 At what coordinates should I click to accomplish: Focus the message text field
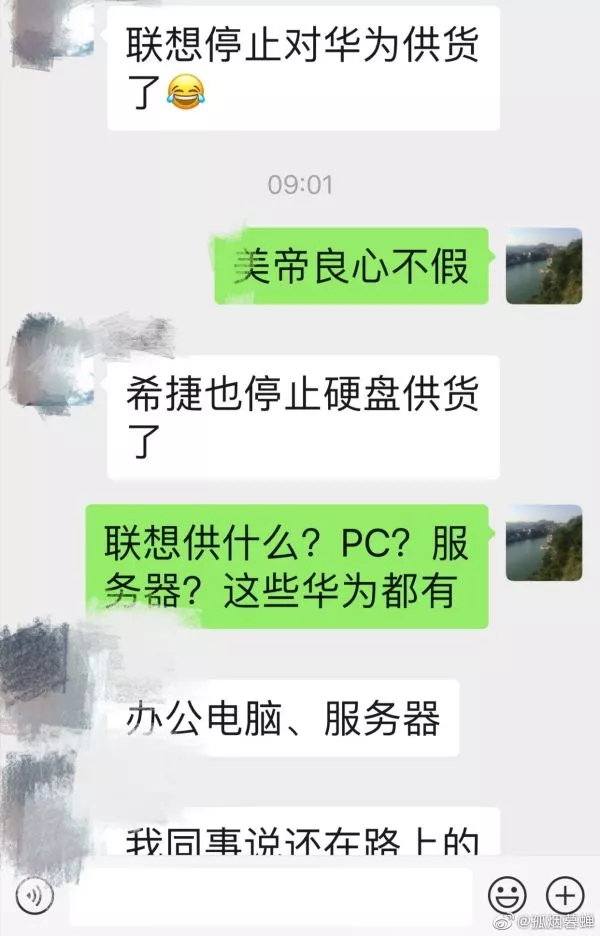(x=270, y=895)
